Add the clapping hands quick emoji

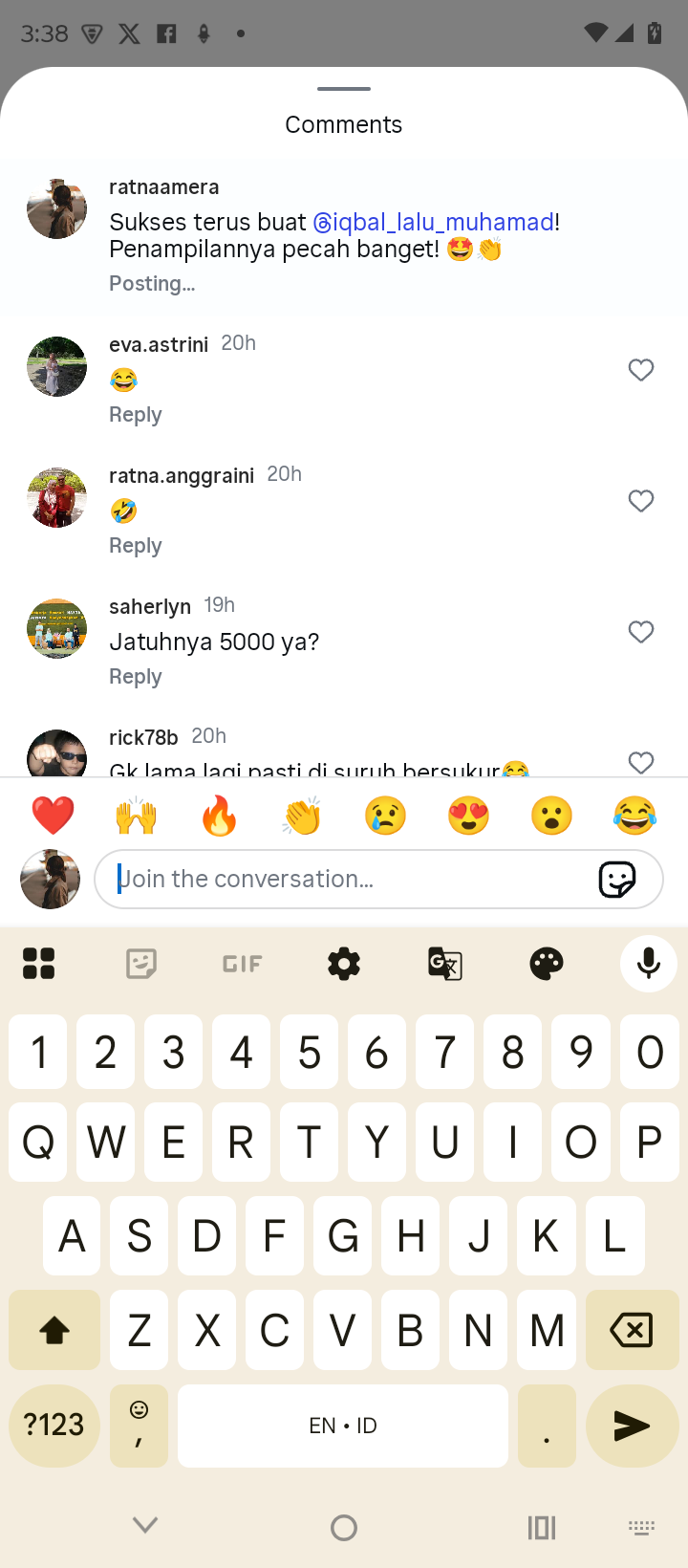click(x=302, y=816)
